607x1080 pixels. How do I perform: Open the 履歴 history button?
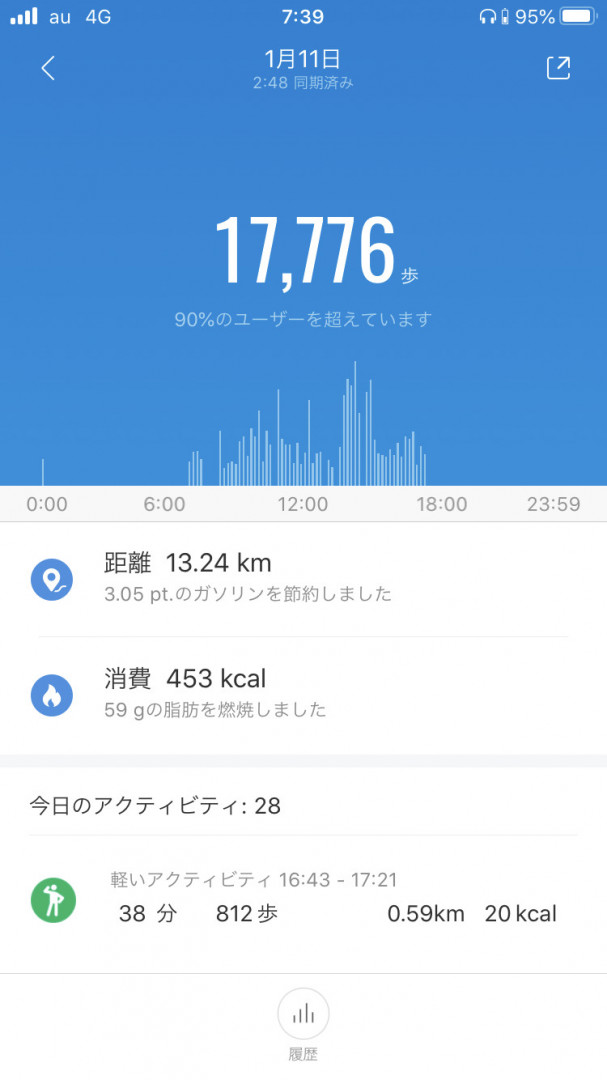click(303, 1025)
